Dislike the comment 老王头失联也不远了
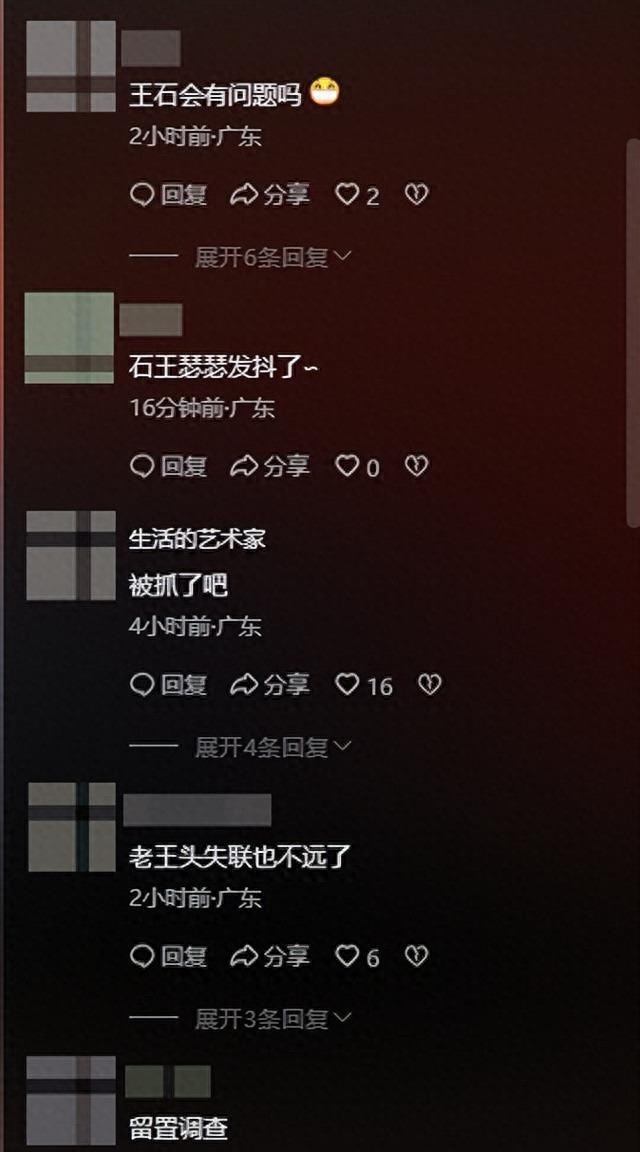Viewport: 640px width, 1152px height. coord(416,957)
